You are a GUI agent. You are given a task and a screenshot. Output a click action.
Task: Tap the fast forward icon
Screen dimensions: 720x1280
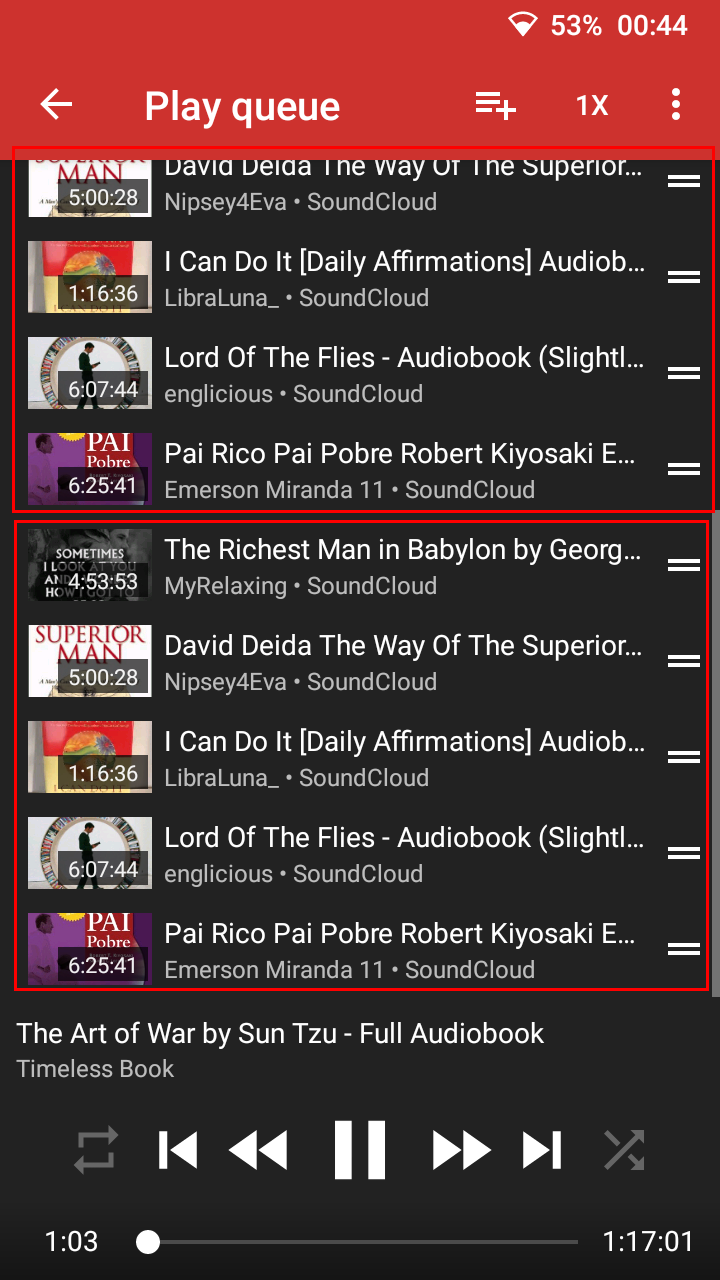[x=459, y=1149]
